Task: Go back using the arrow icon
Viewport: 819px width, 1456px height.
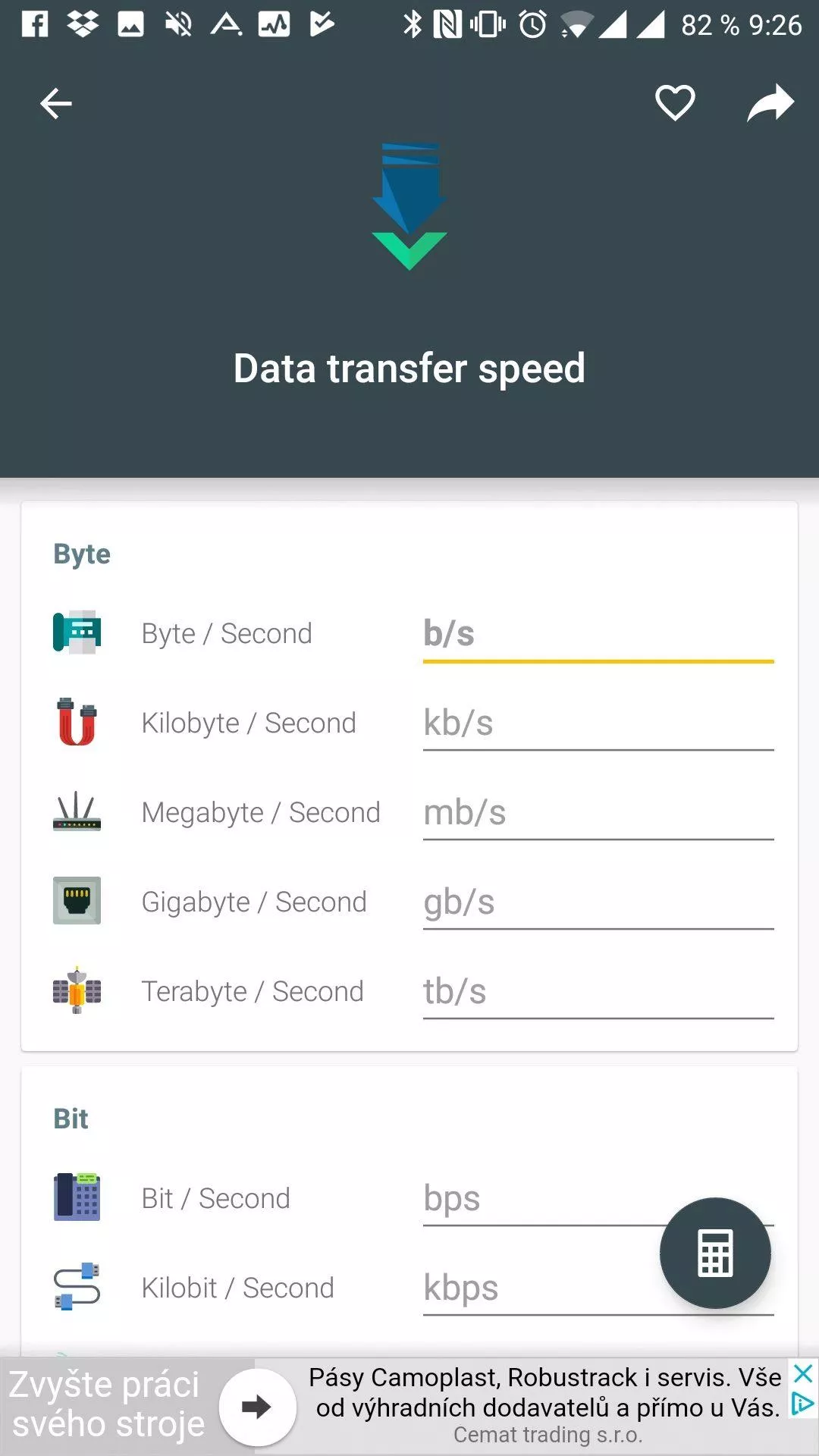Action: (x=55, y=103)
